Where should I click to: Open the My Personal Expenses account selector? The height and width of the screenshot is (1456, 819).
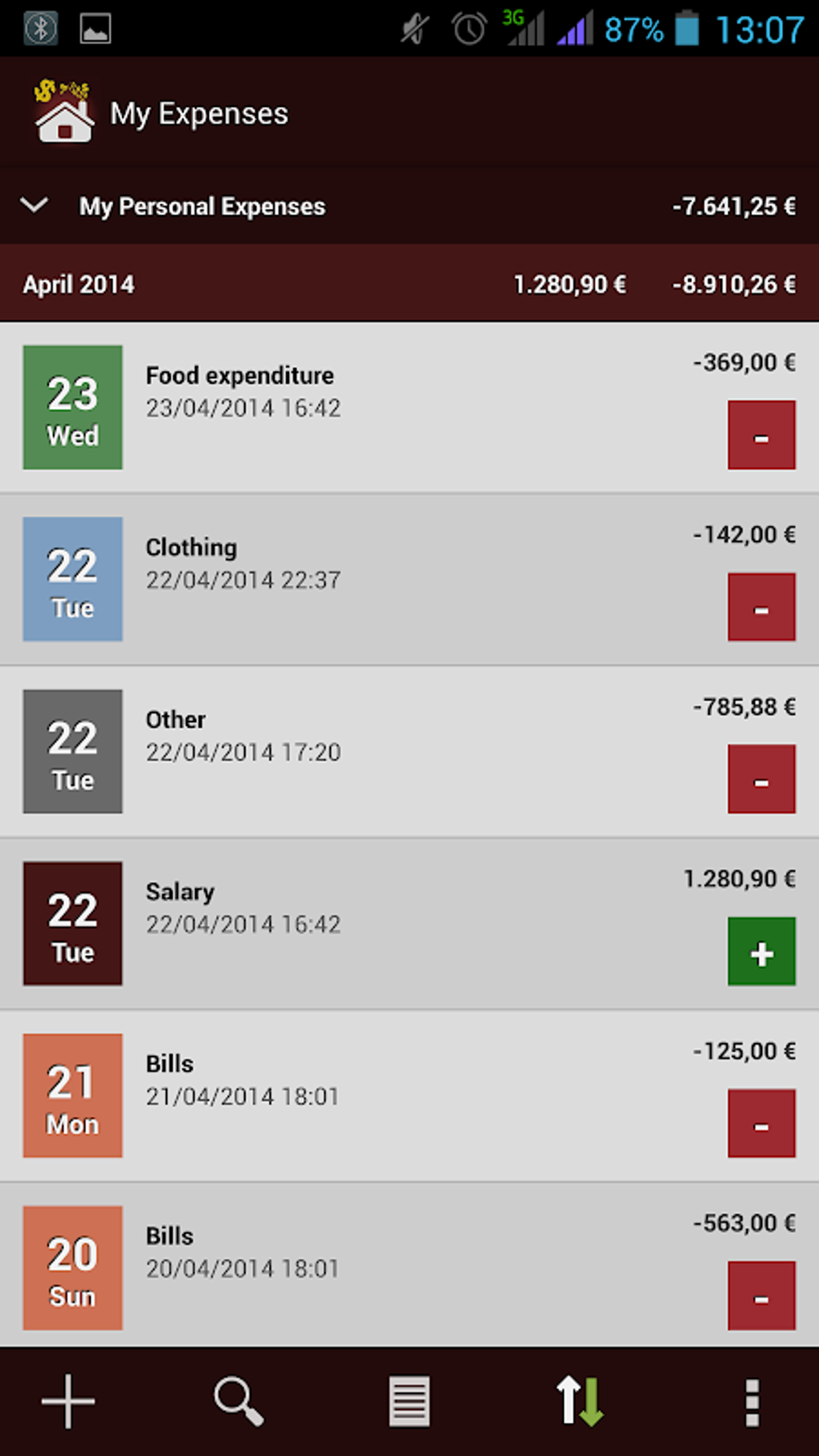click(203, 206)
